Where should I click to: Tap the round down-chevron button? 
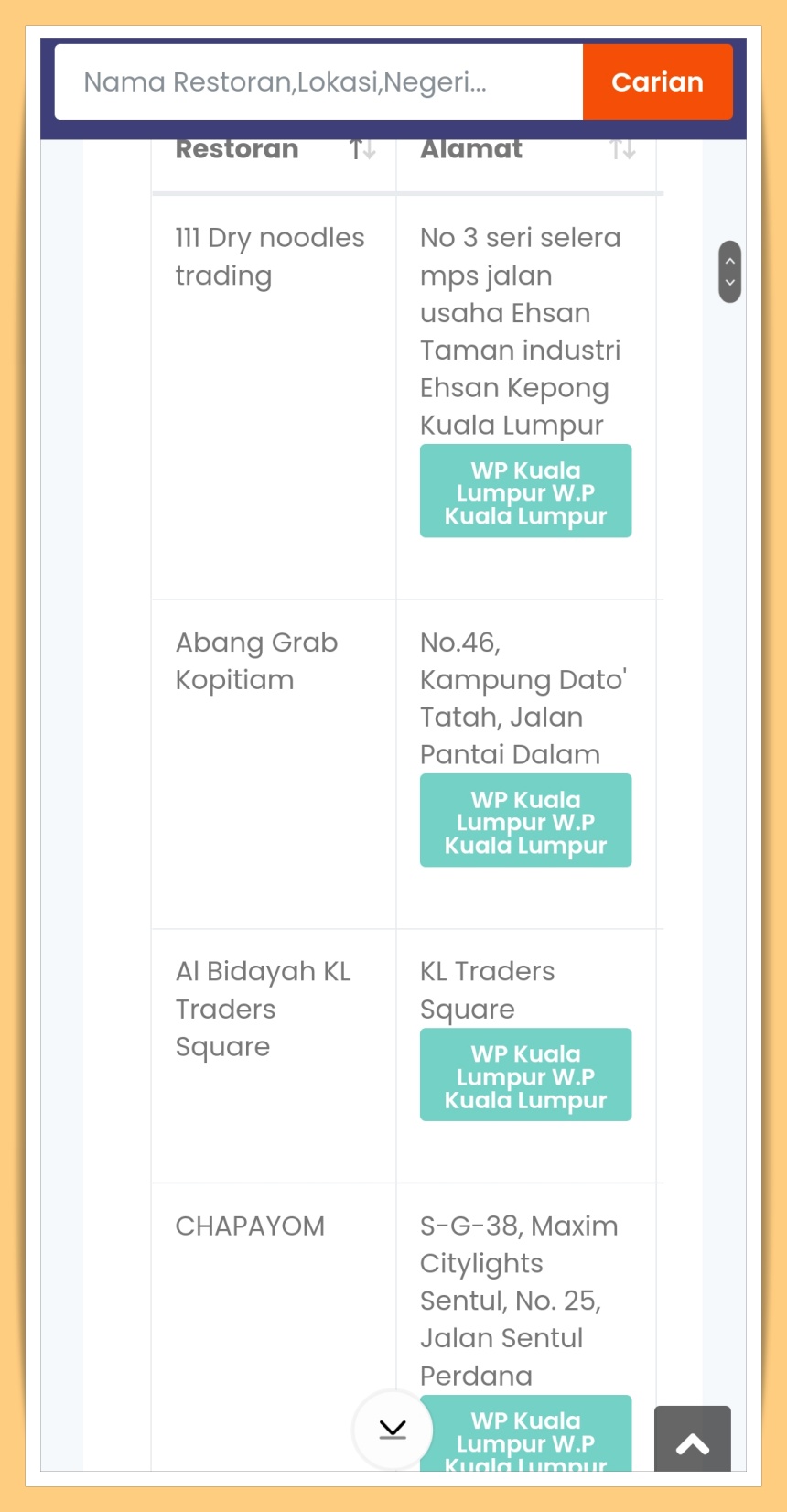[393, 1429]
